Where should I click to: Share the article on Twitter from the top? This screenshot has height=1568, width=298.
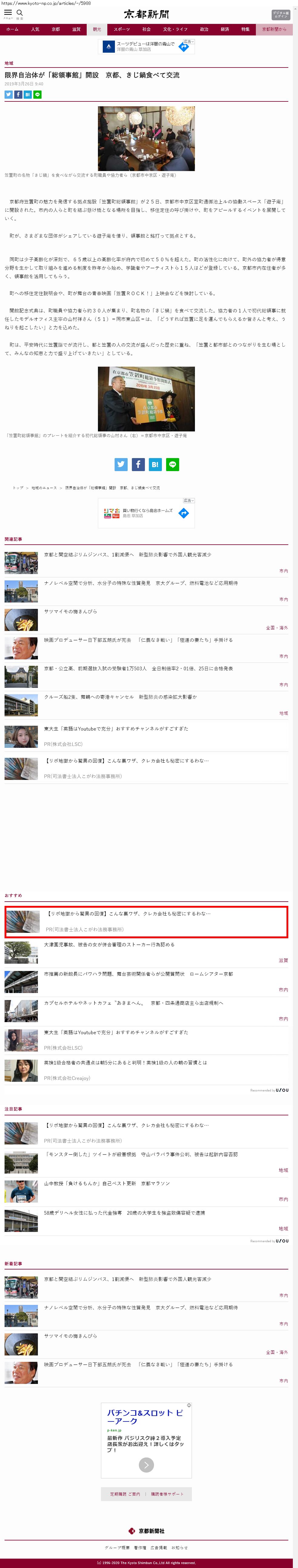coord(8,94)
